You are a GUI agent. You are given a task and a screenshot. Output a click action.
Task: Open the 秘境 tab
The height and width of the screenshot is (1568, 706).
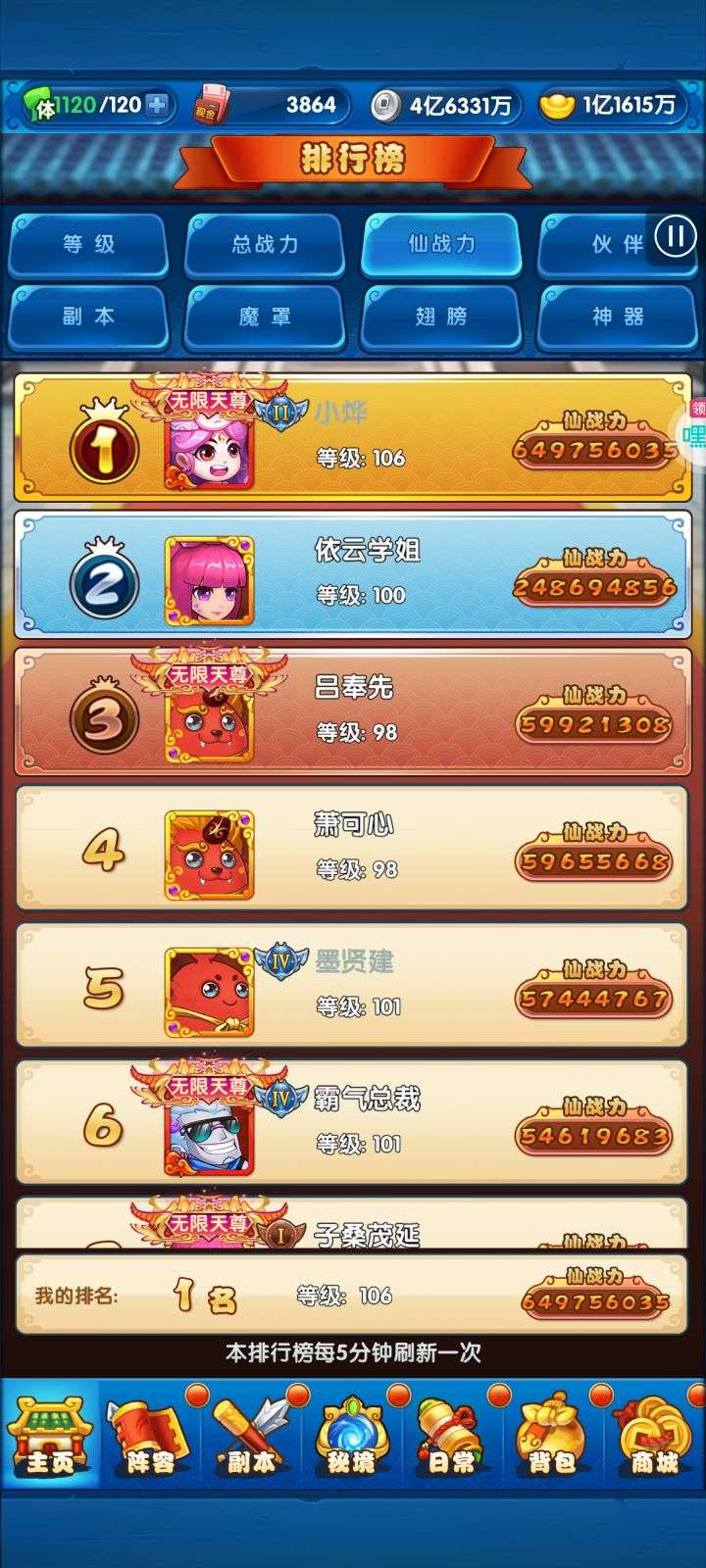pos(351,1436)
